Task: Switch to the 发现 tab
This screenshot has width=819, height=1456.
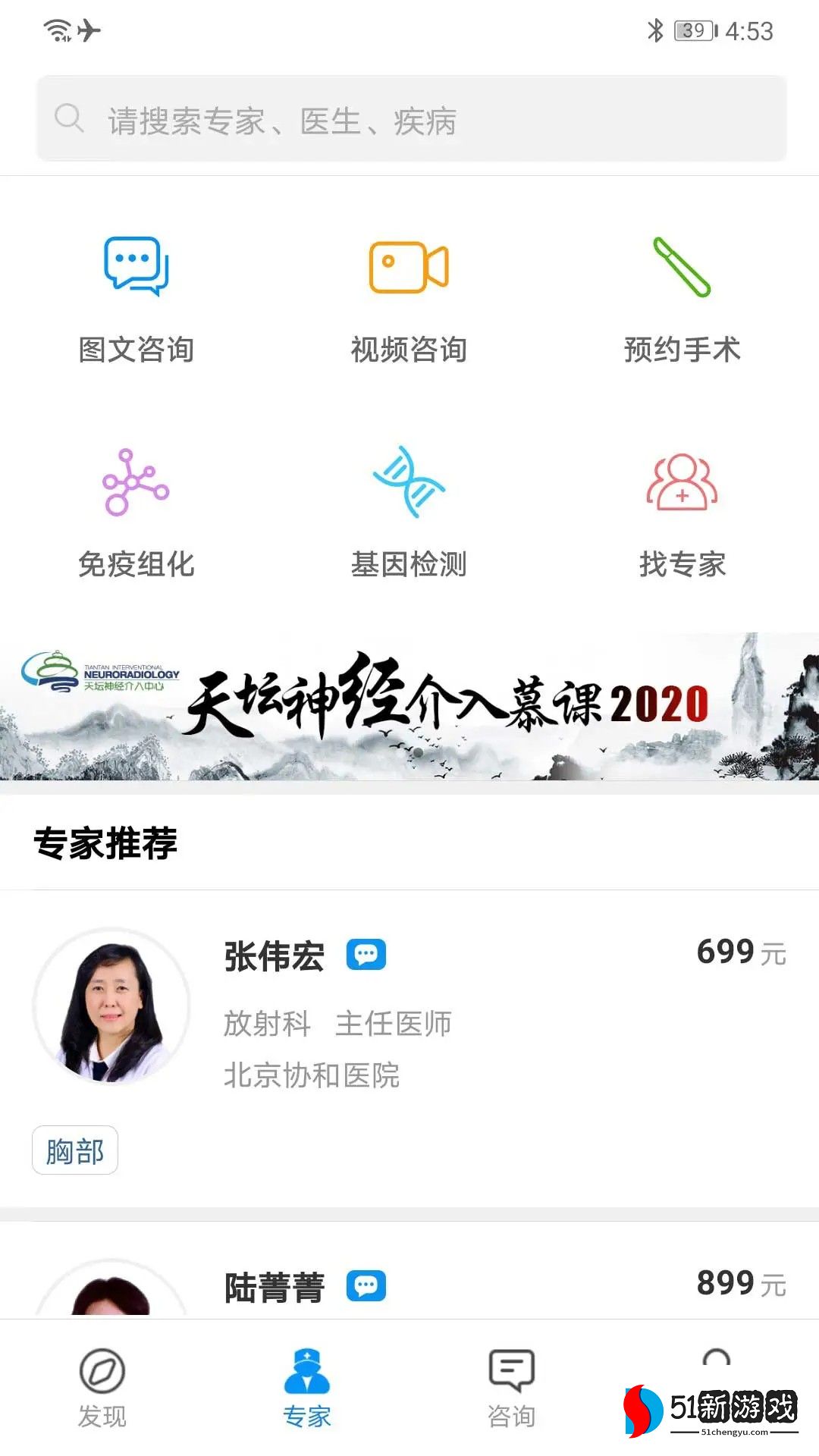Action: click(x=102, y=1388)
